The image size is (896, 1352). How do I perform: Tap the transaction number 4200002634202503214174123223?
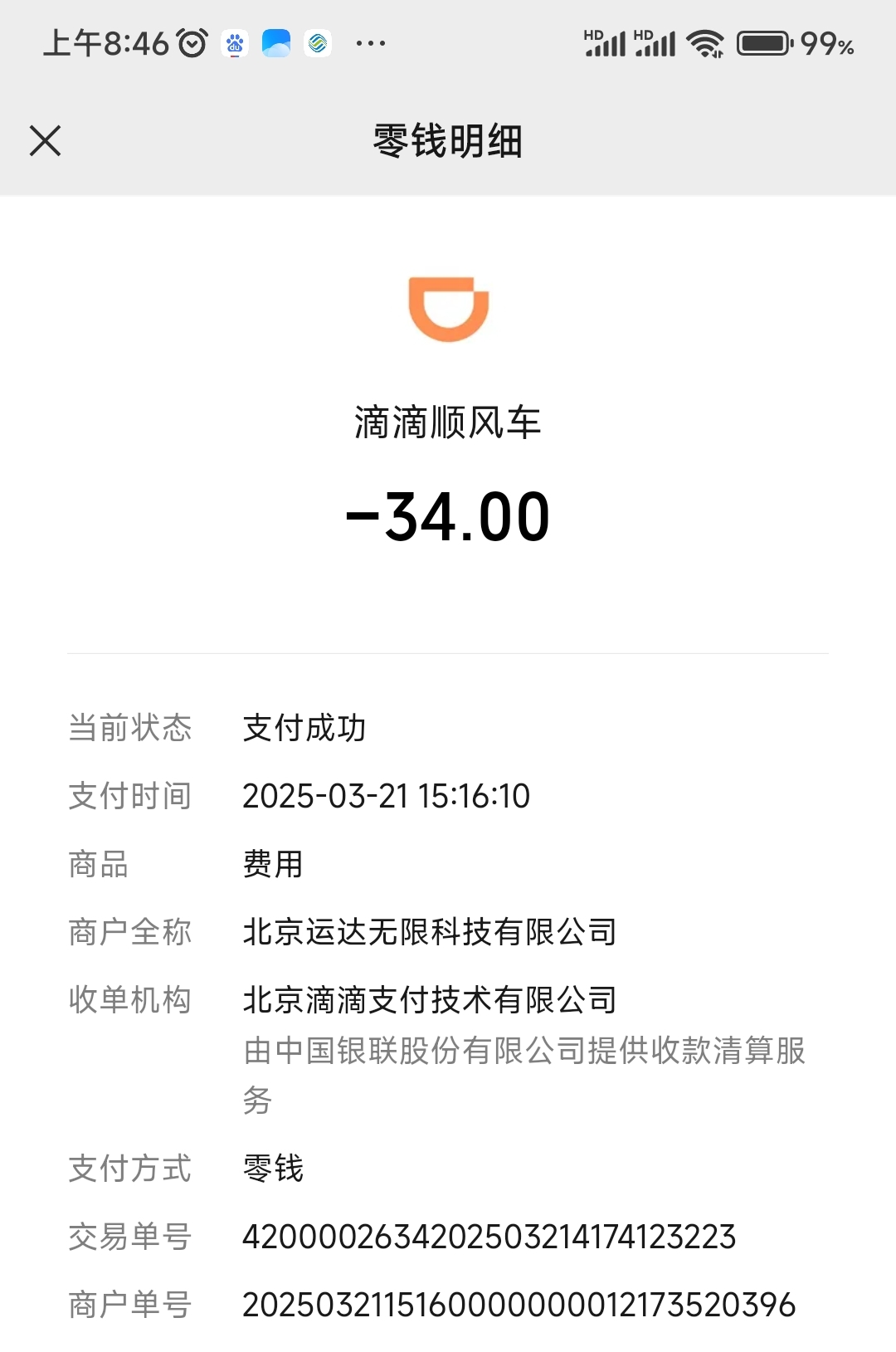tap(489, 1237)
